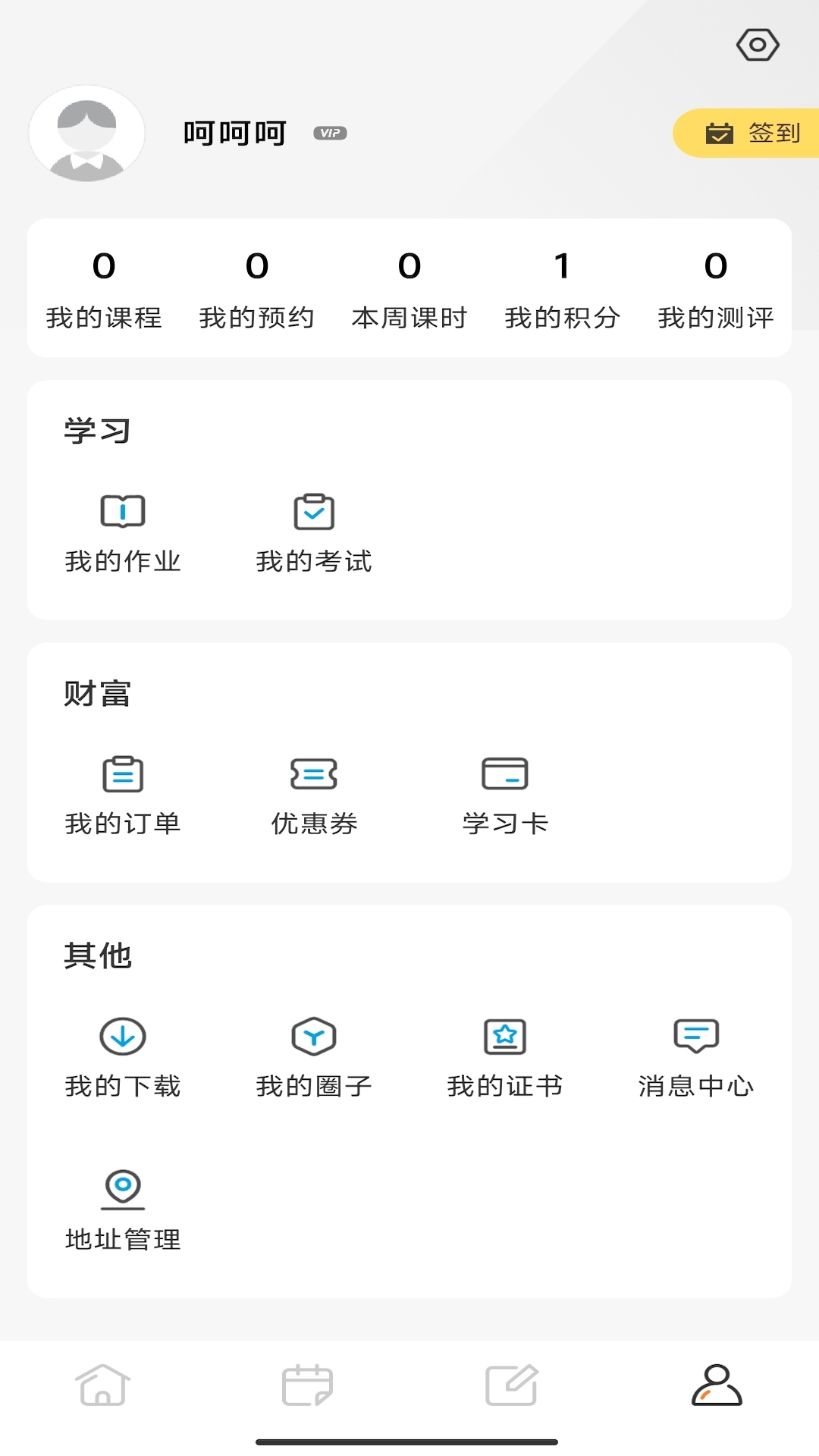Open 优惠券 coupons

[x=314, y=795]
